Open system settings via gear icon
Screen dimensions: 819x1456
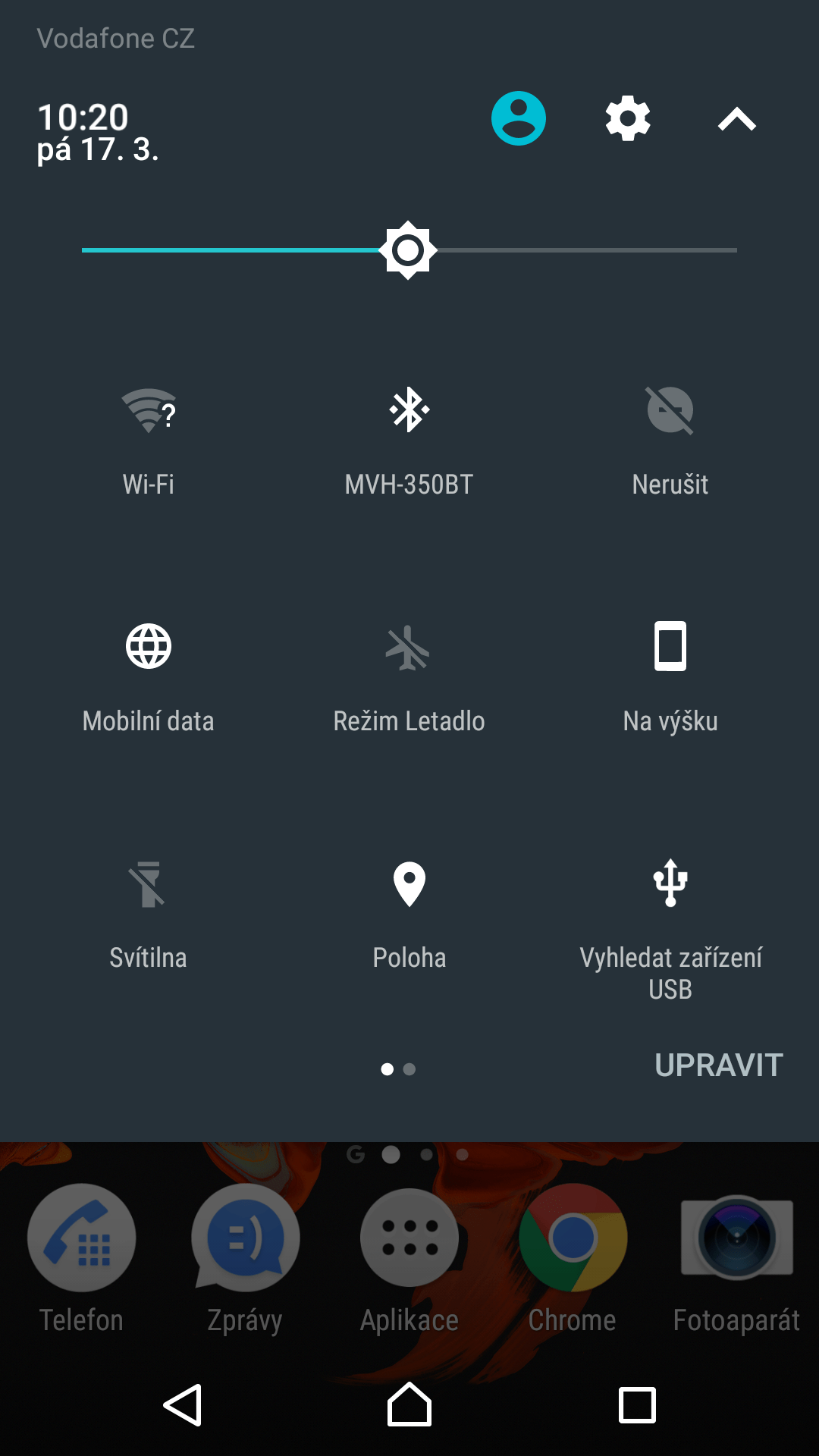tap(628, 118)
